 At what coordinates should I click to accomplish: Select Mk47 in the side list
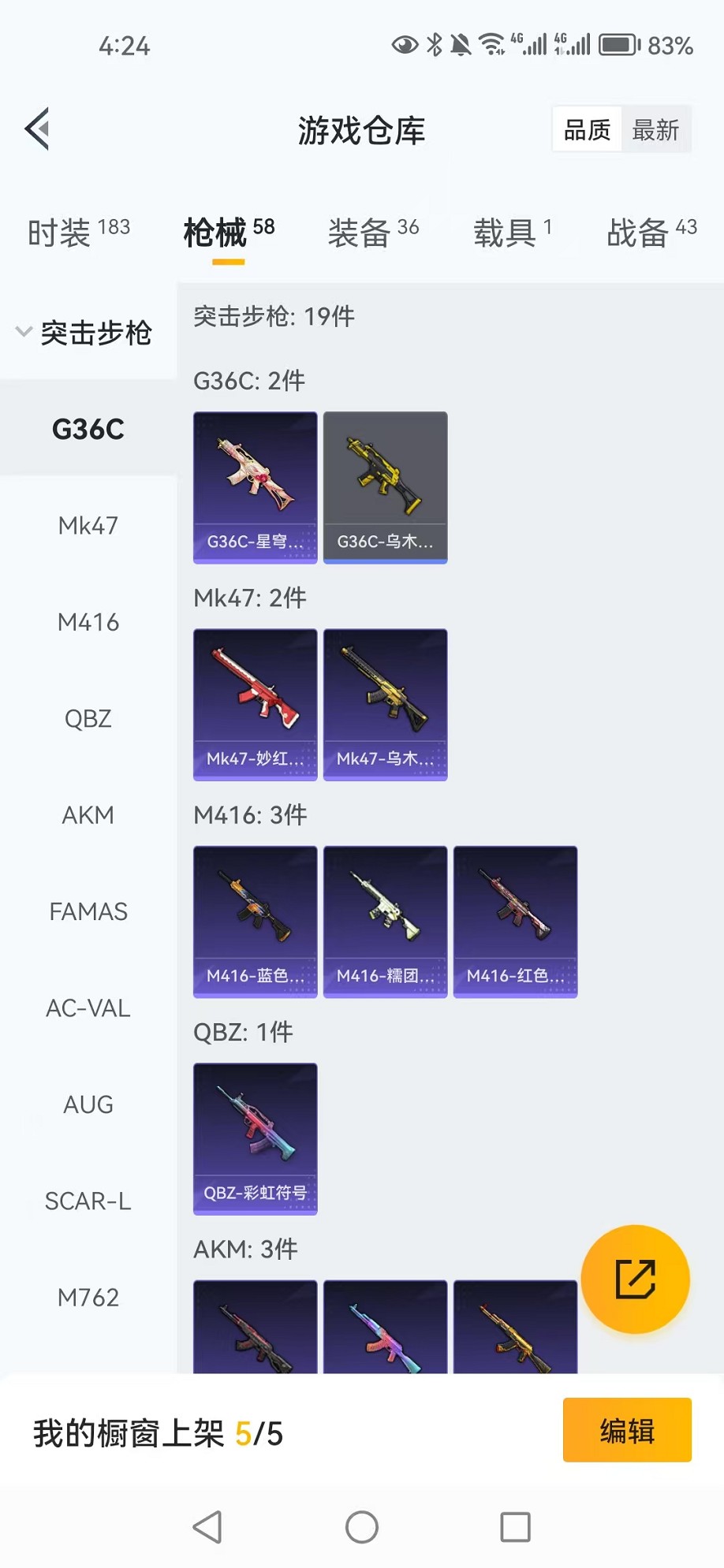88,526
